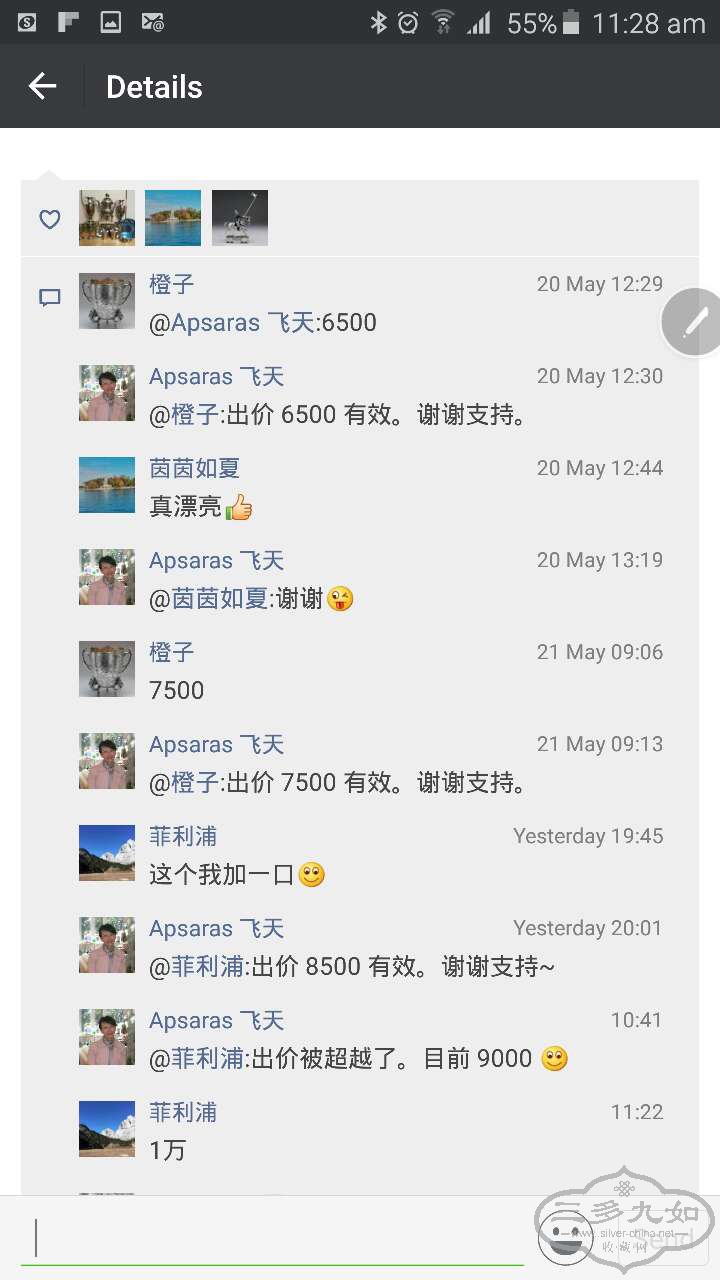Tap the floating pencil edit button

[694, 322]
